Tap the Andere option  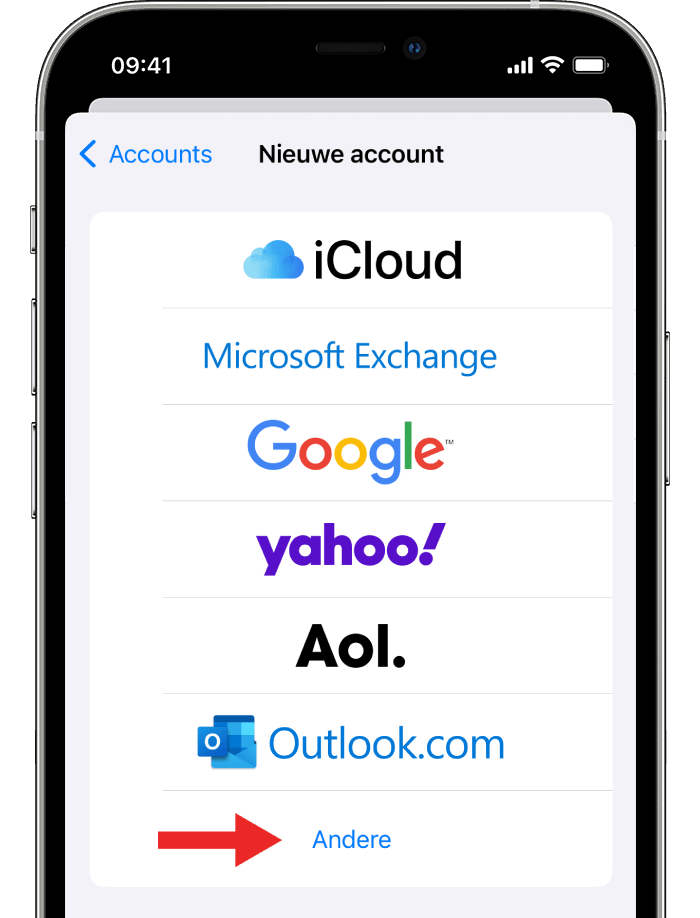point(352,840)
